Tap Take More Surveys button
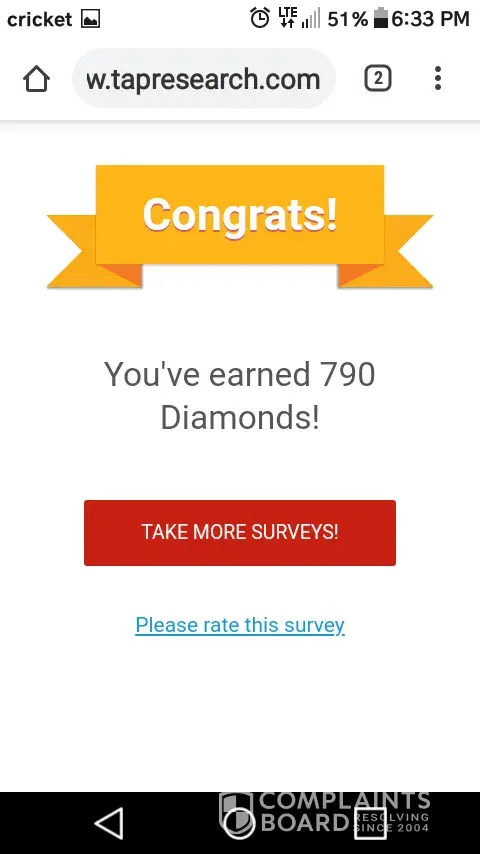This screenshot has height=854, width=480. click(240, 532)
